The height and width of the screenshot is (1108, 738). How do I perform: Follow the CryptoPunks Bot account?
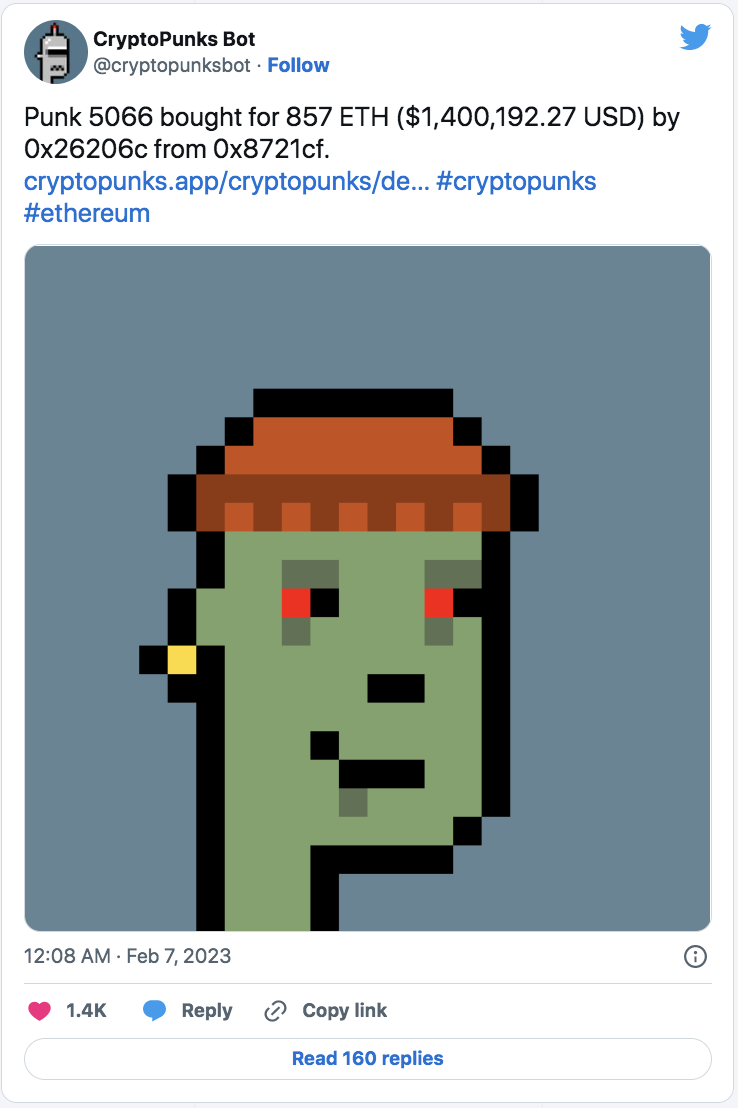tap(298, 65)
